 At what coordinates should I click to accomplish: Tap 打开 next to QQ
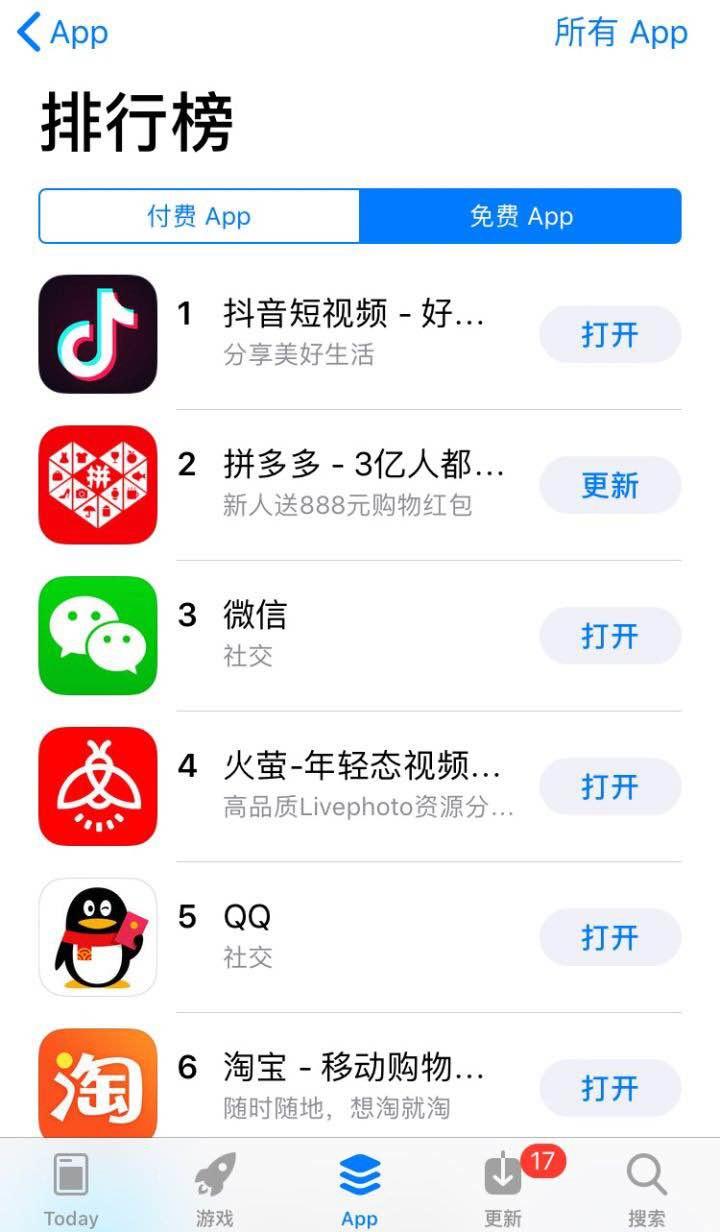click(x=610, y=938)
